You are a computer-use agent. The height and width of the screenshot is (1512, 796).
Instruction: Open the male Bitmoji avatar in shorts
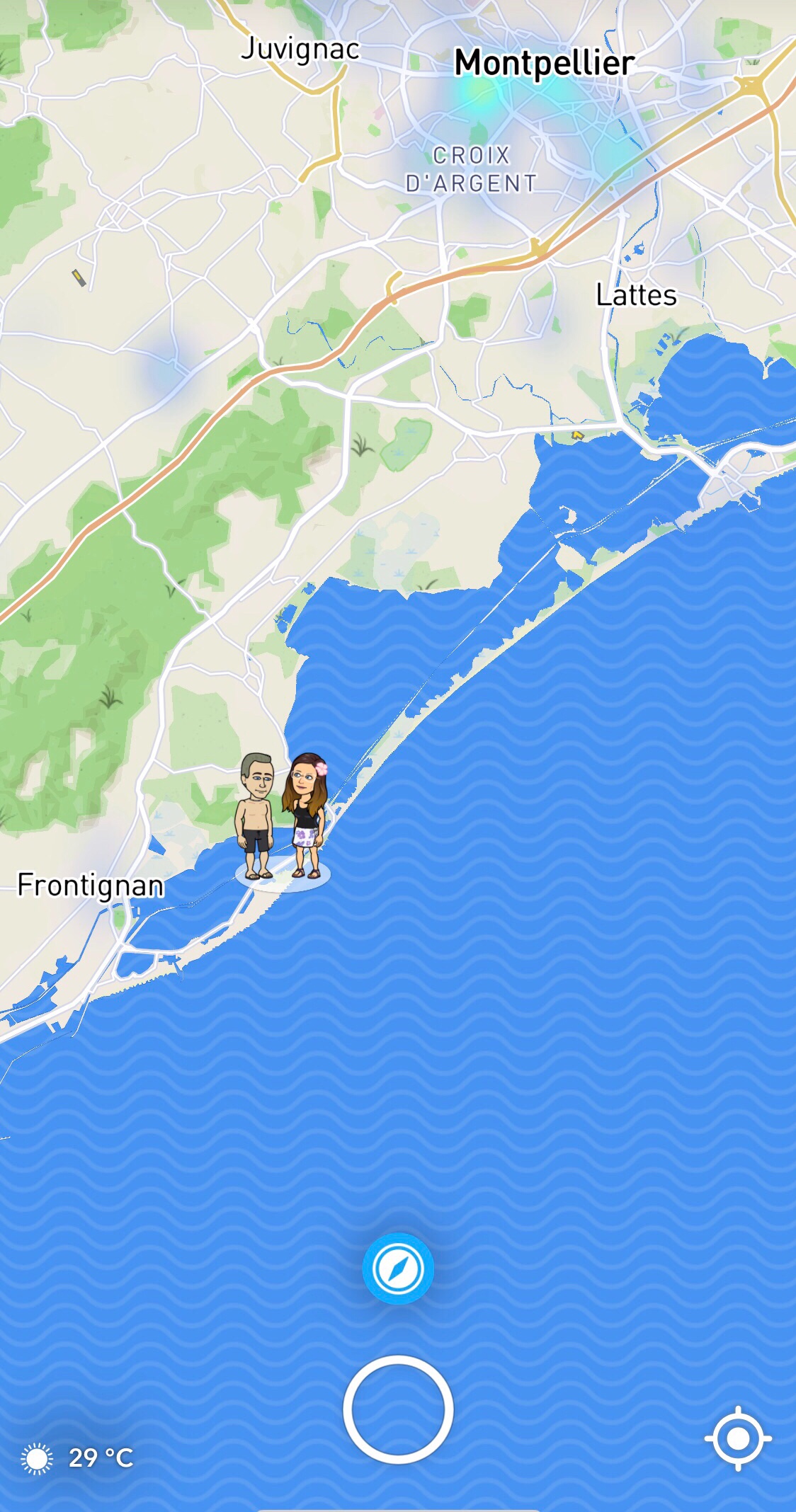[x=256, y=814]
